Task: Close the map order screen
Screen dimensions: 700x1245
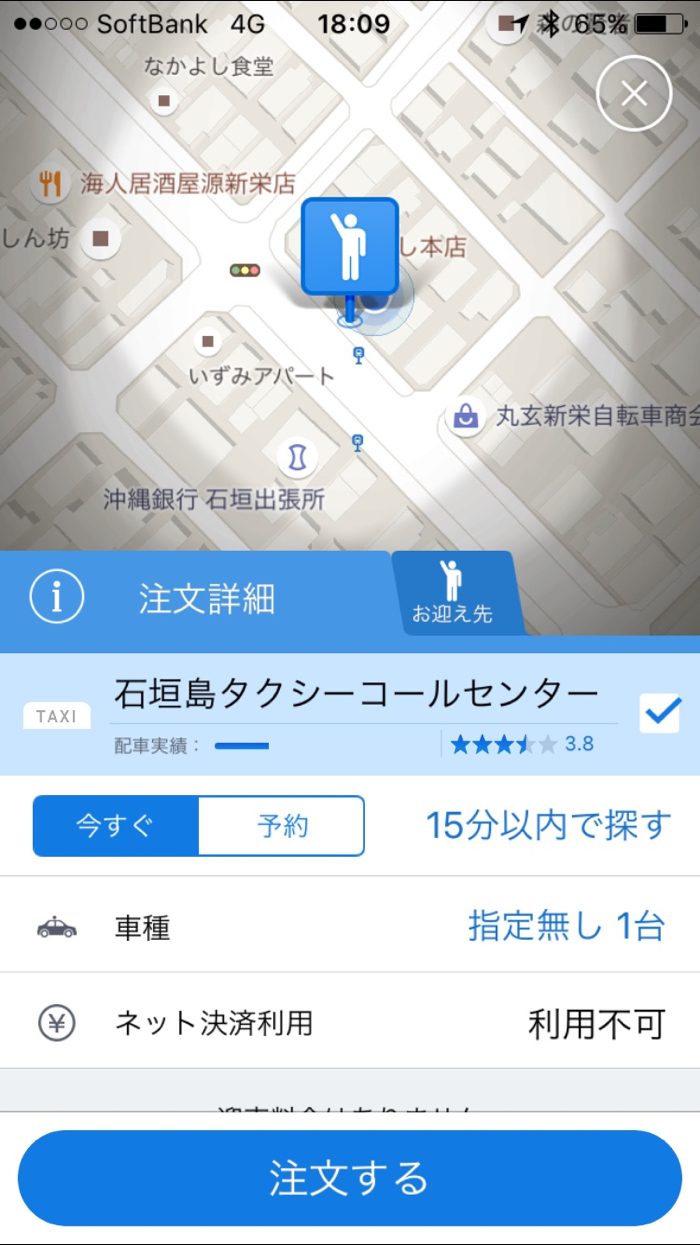Action: pyautogui.click(x=634, y=94)
